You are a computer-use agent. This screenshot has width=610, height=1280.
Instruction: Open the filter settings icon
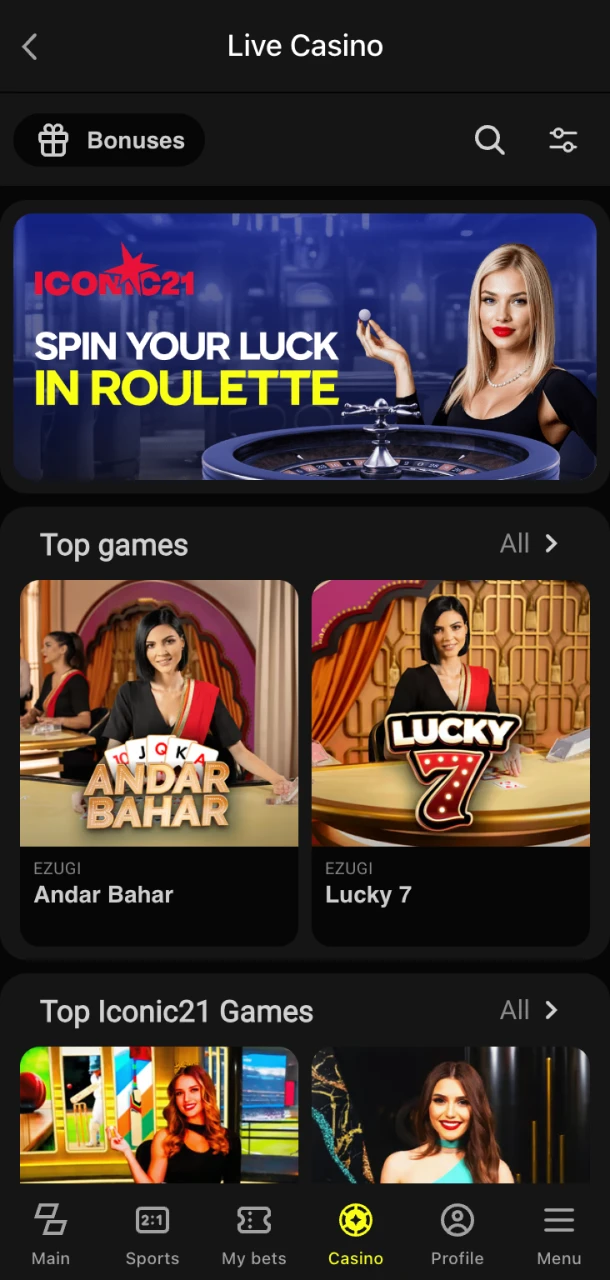563,140
